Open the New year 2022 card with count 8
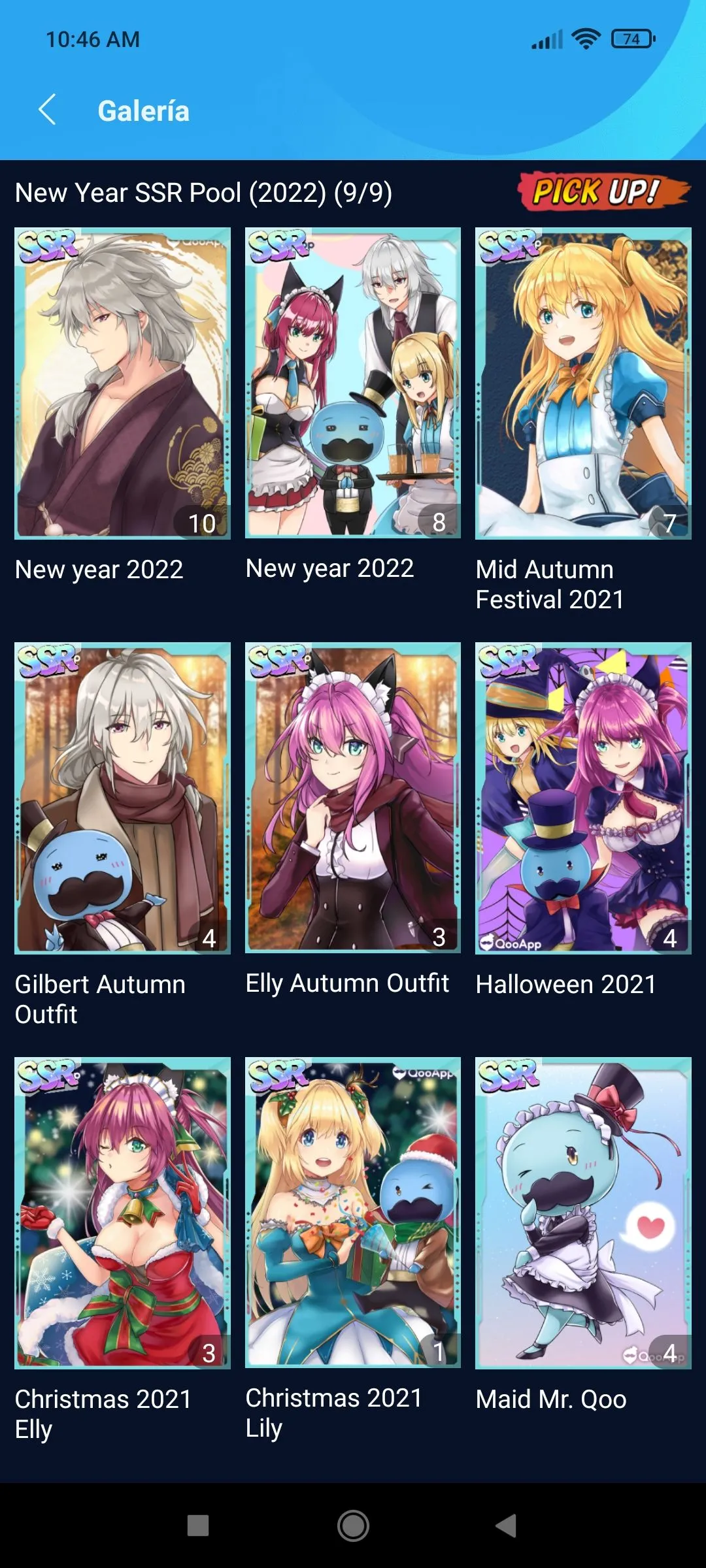This screenshot has height=1568, width=706. pos(353,383)
